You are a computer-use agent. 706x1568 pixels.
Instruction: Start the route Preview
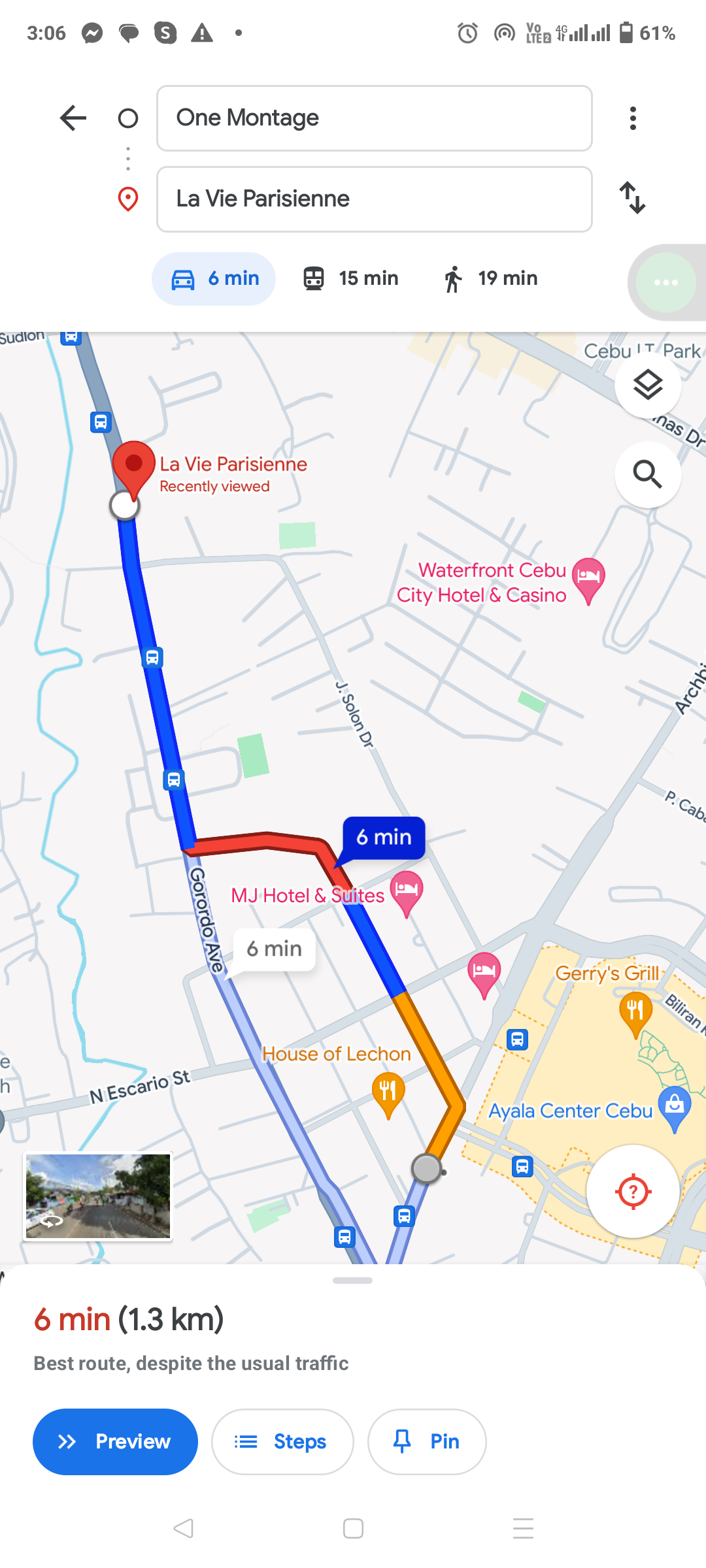(115, 1441)
